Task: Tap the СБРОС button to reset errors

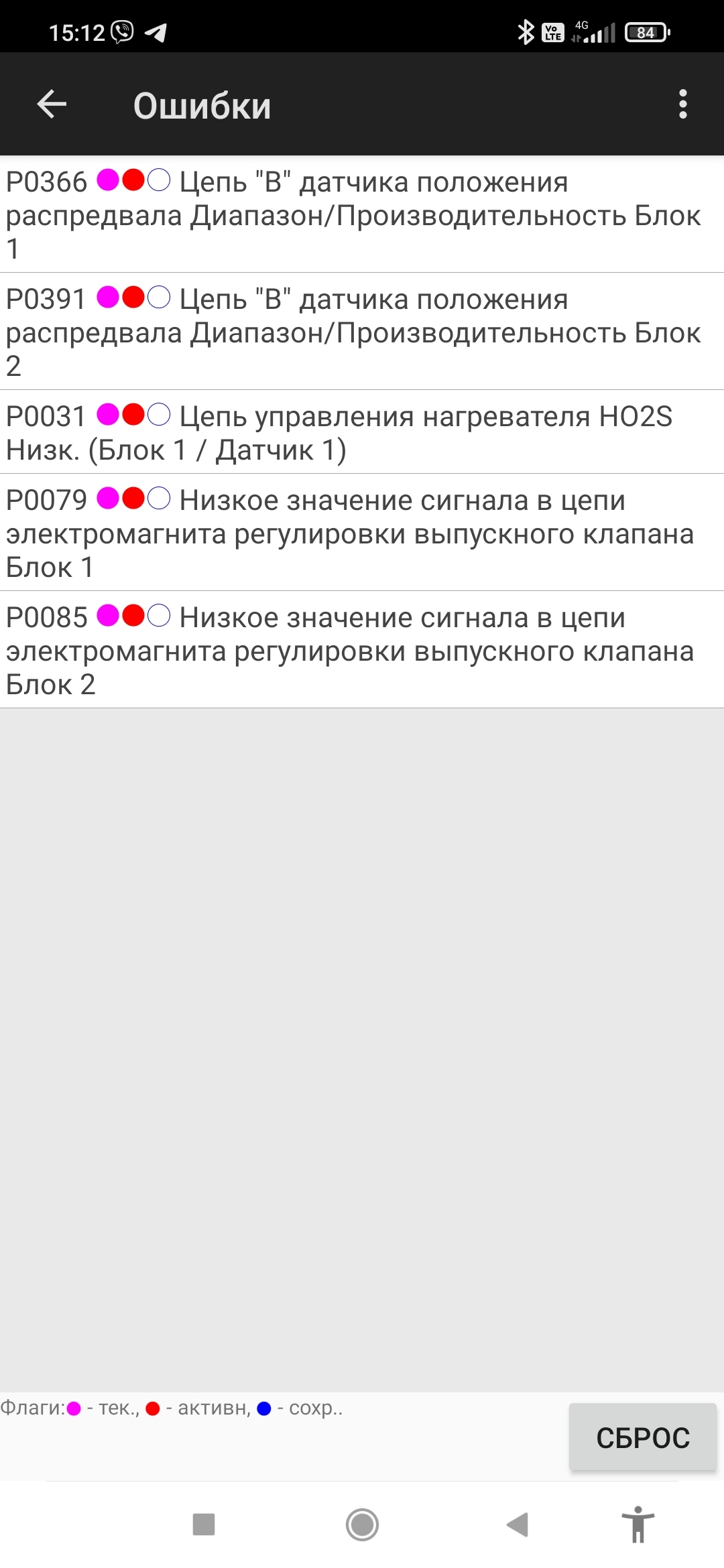Action: [642, 1437]
